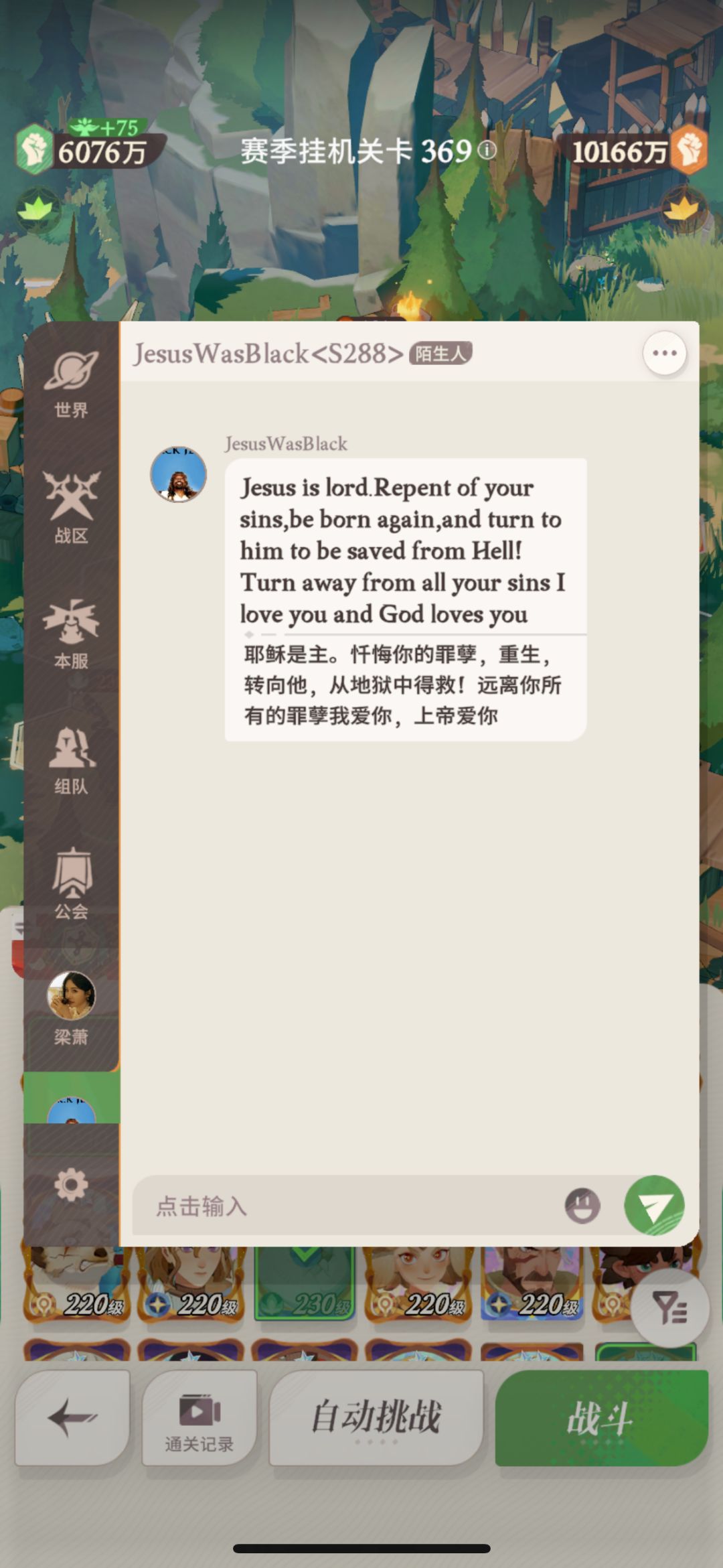
Task: View JesusWasBlack's avatar profile
Action: click(x=178, y=475)
